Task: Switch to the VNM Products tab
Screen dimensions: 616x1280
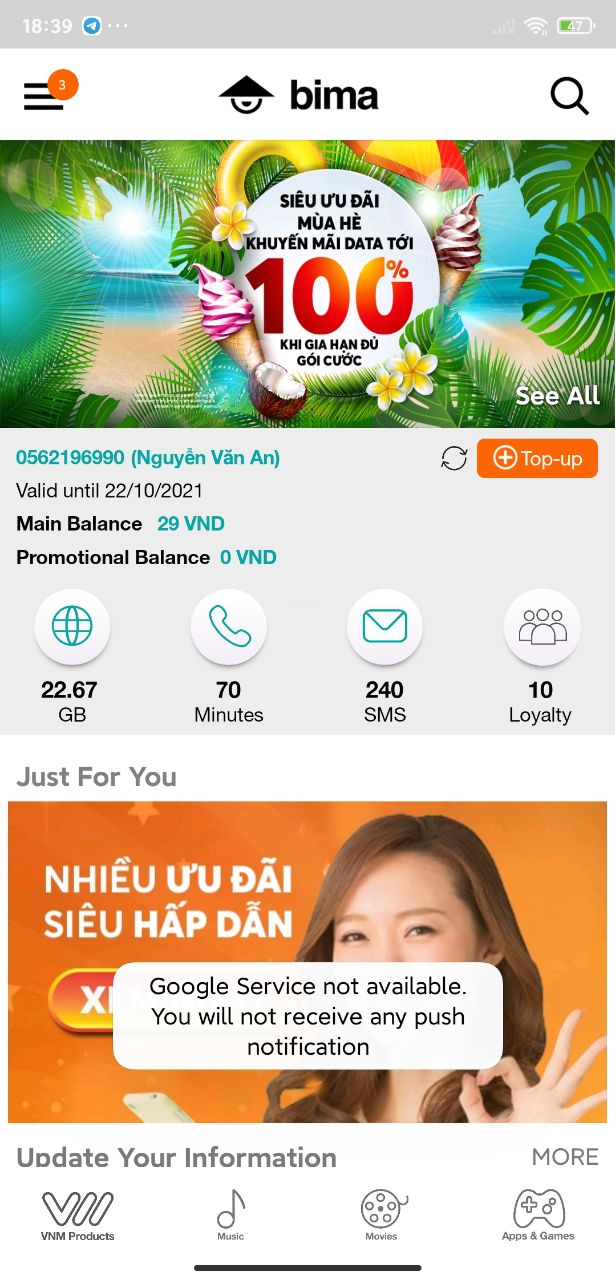Action: coord(77,1214)
